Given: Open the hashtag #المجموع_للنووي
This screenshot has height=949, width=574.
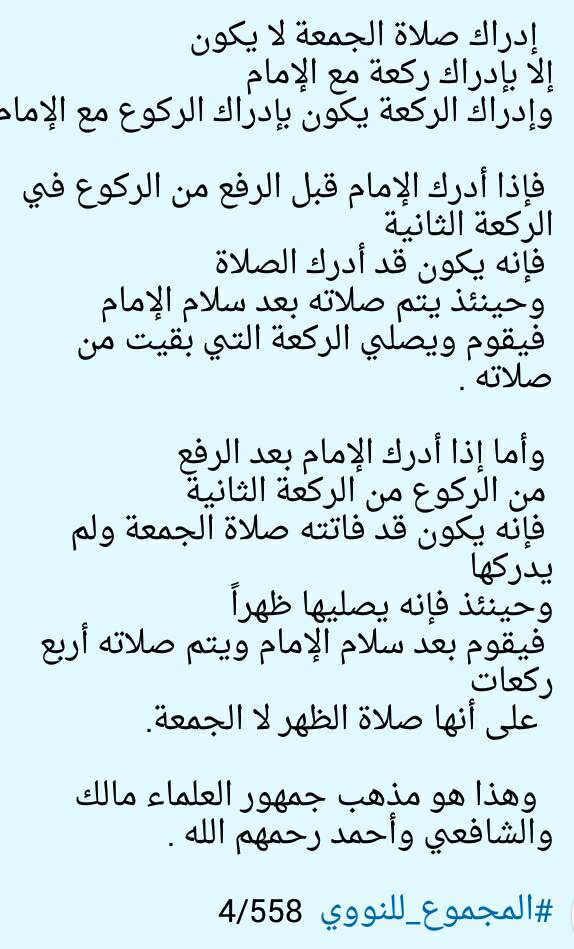Looking at the screenshot, I should pyautogui.click(x=437, y=910).
